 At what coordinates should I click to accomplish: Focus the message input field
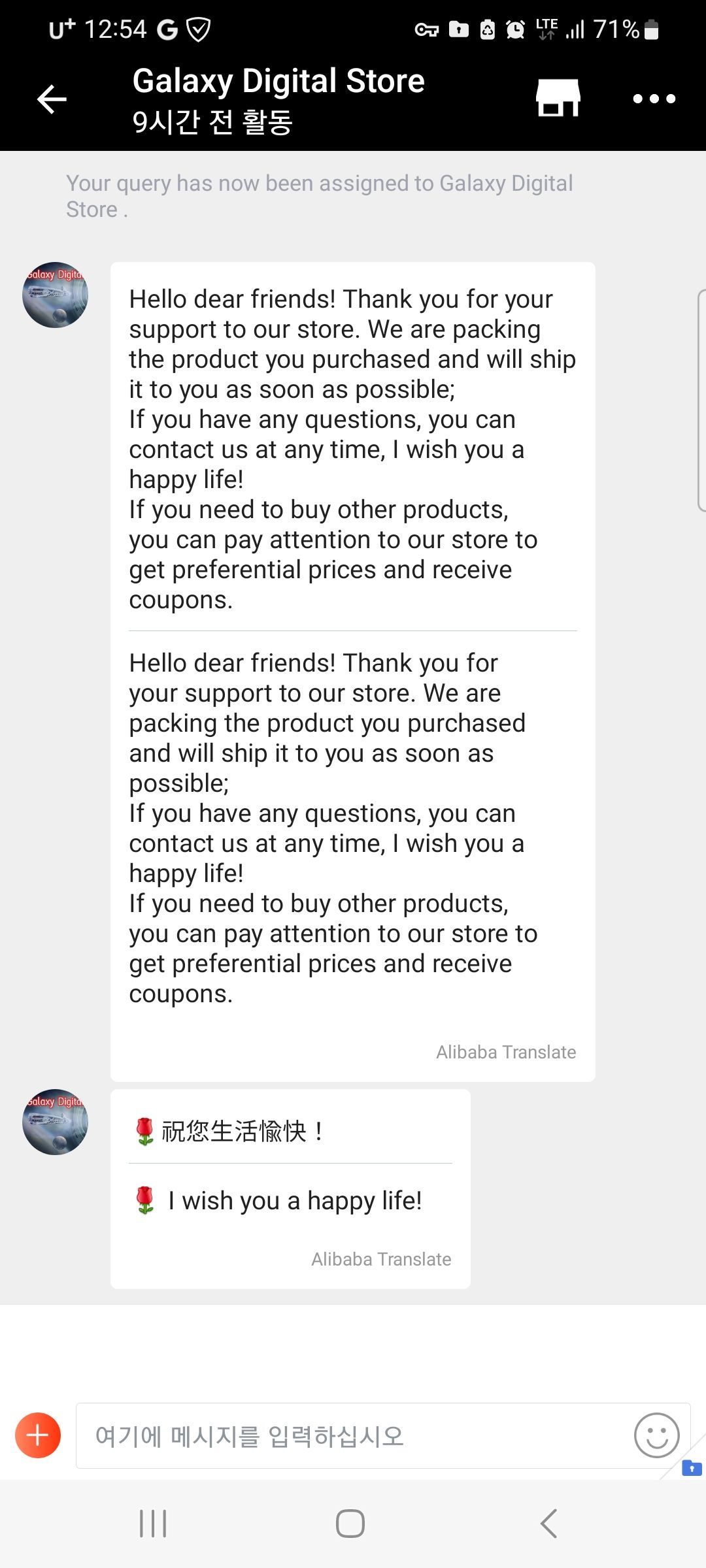pyautogui.click(x=353, y=1435)
